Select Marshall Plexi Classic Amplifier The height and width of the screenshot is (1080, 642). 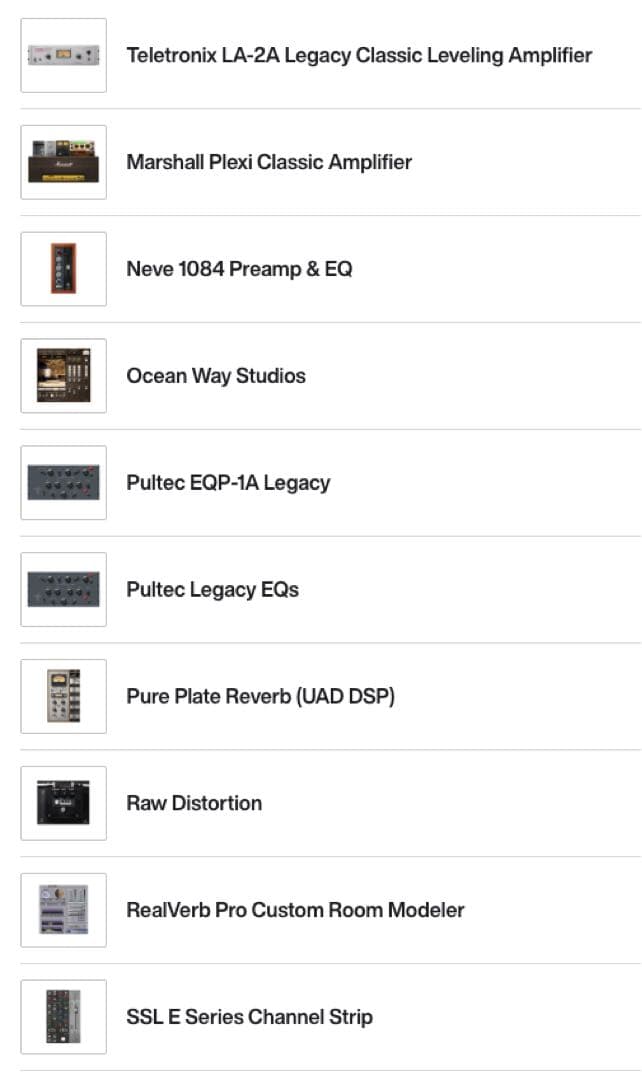[x=268, y=162]
